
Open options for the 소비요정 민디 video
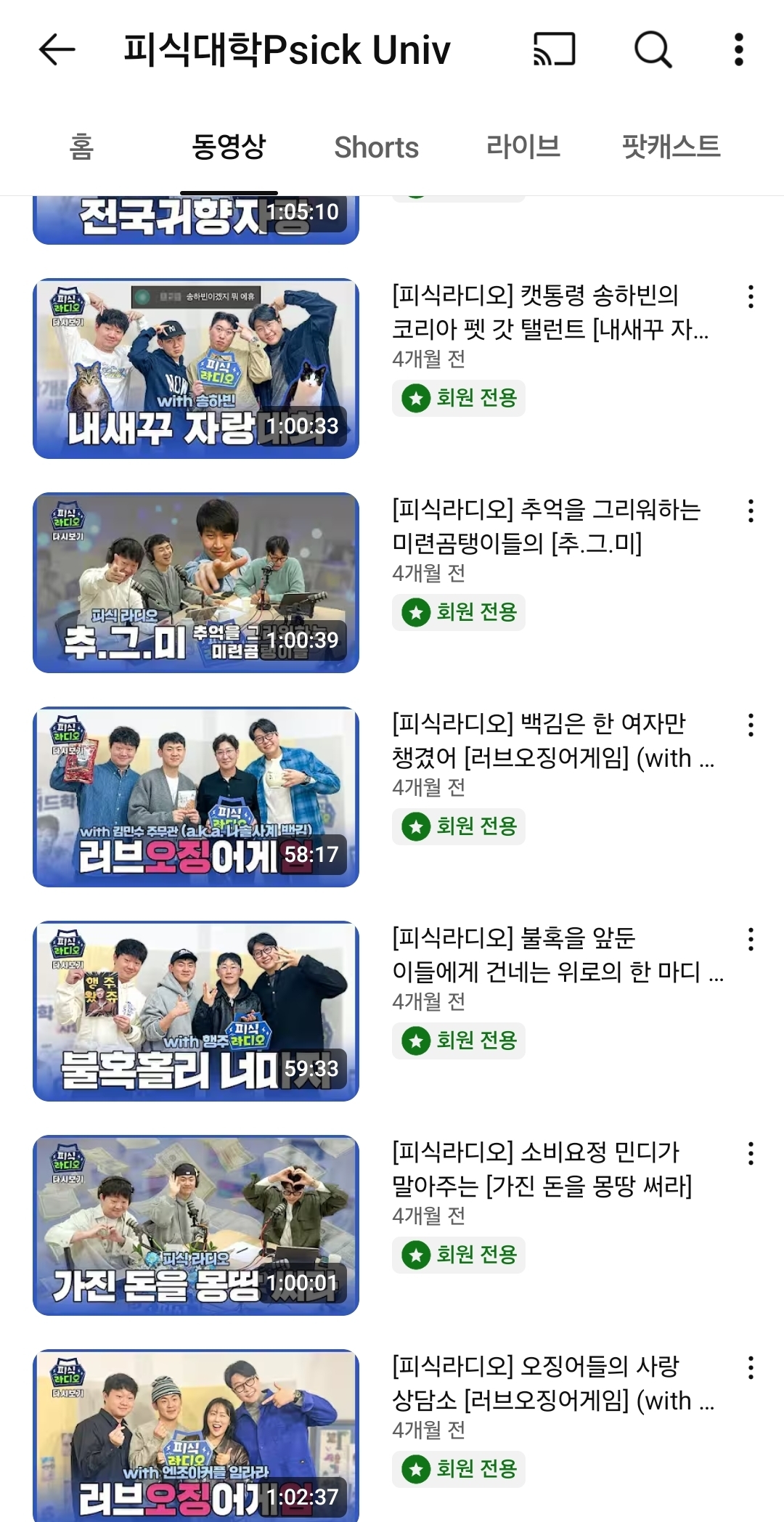tap(751, 1153)
